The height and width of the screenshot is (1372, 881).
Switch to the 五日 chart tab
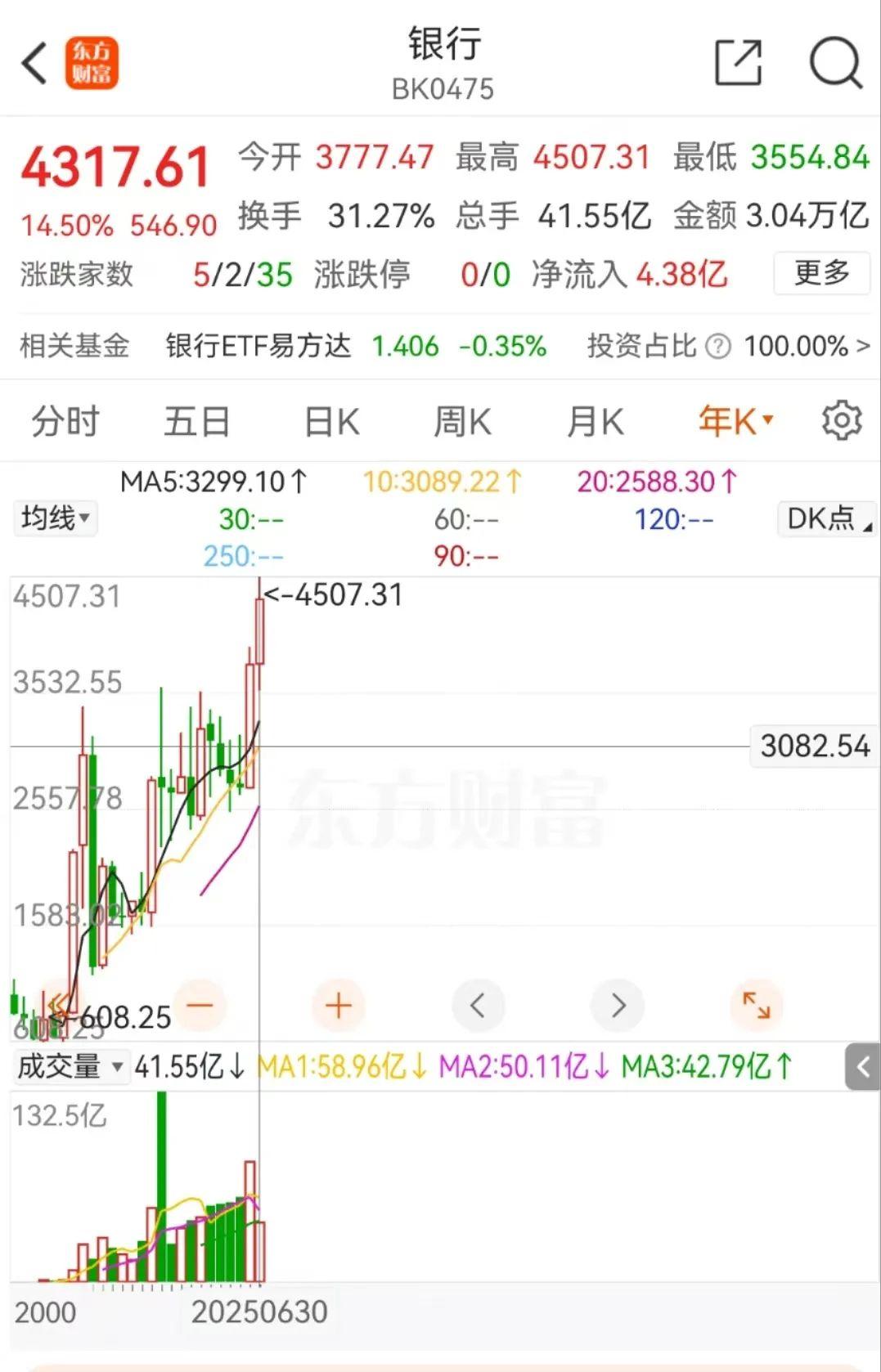pos(197,422)
